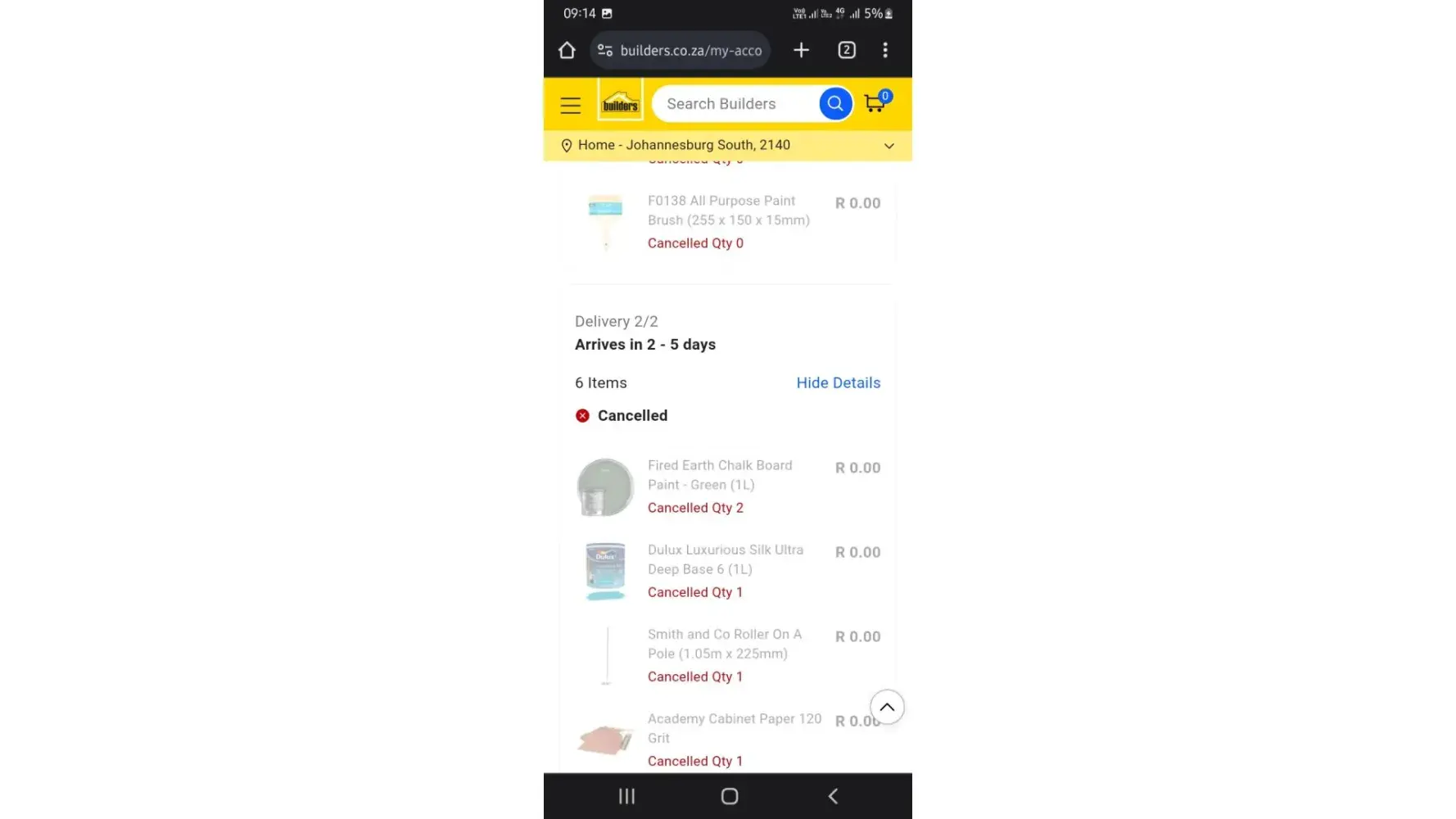Viewport: 1456px width, 819px height.
Task: Open the browser tab switcher
Action: pyautogui.click(x=846, y=50)
